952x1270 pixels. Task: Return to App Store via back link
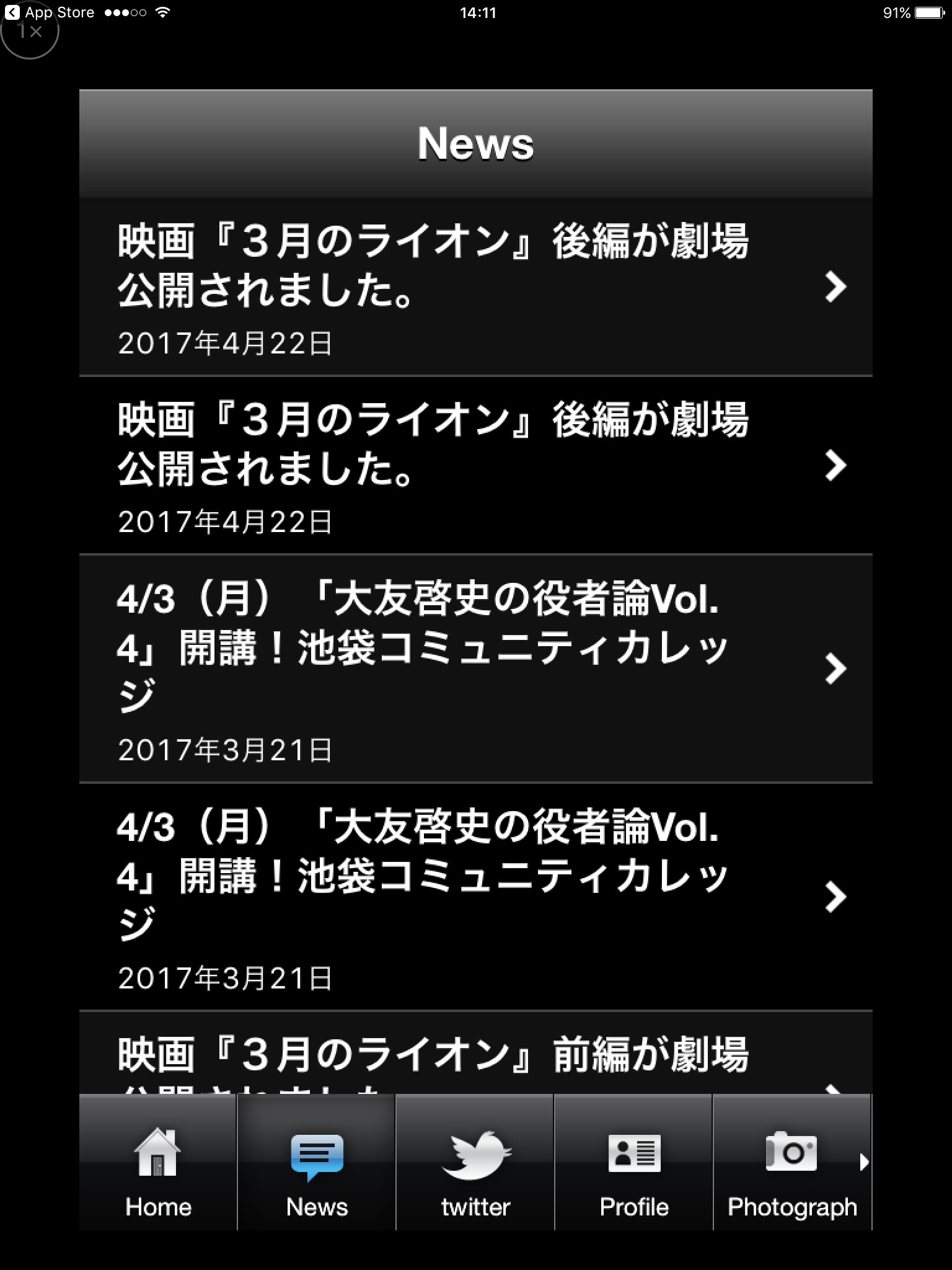coord(50,12)
